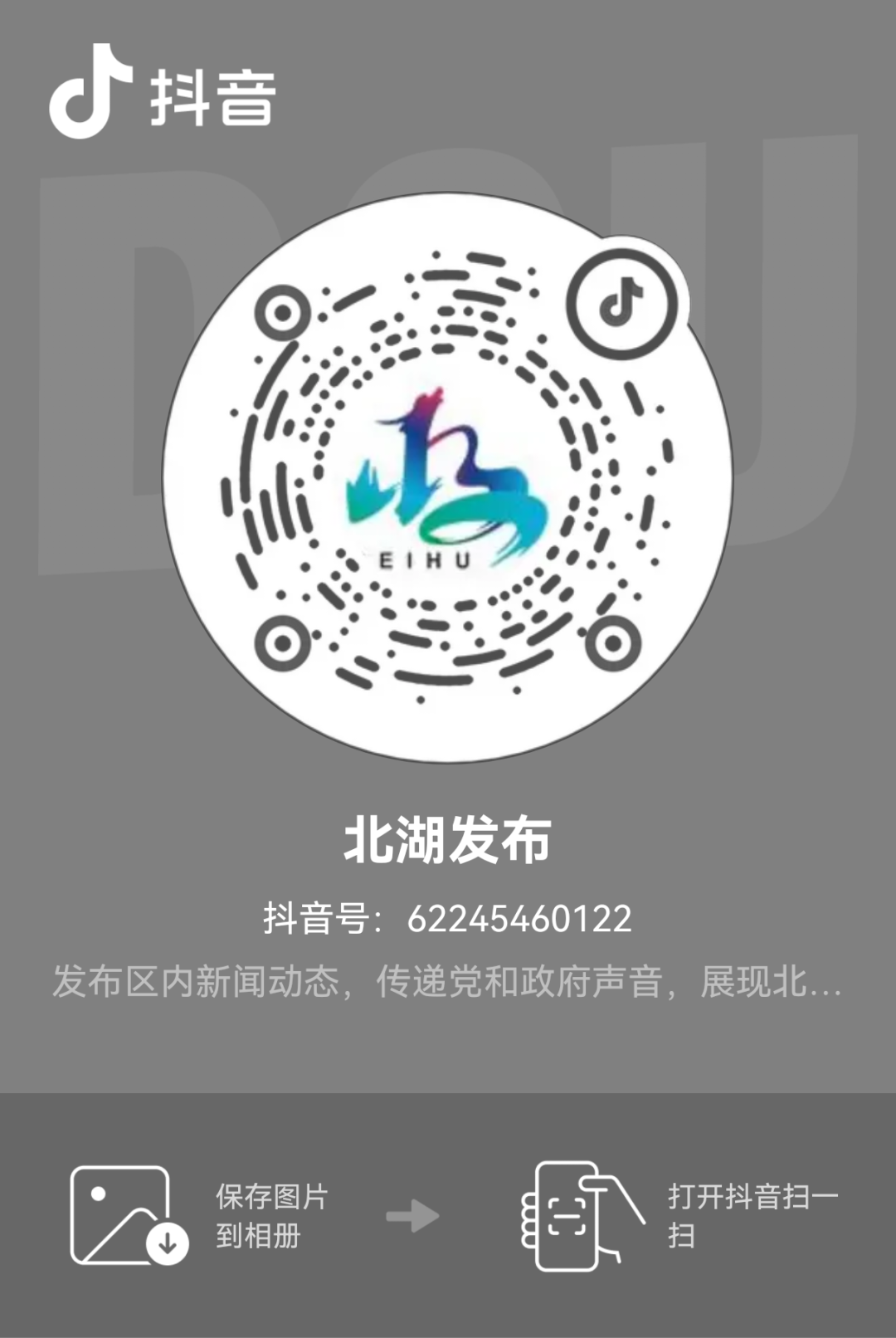Switch to the bottom action bar area
This screenshot has height=1338, width=896.
pyautogui.click(x=448, y=1217)
